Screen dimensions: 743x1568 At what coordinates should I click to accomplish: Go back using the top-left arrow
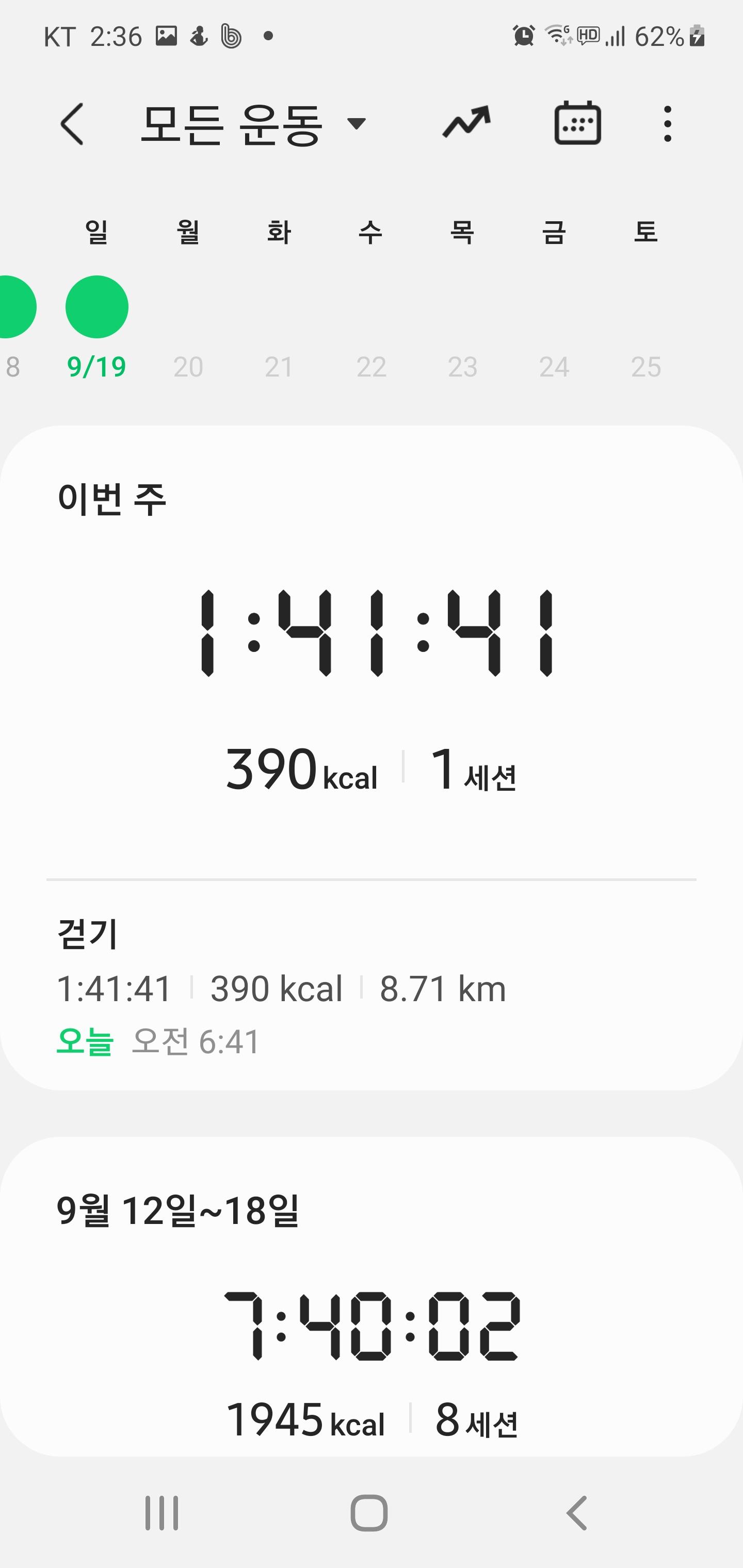tap(72, 124)
